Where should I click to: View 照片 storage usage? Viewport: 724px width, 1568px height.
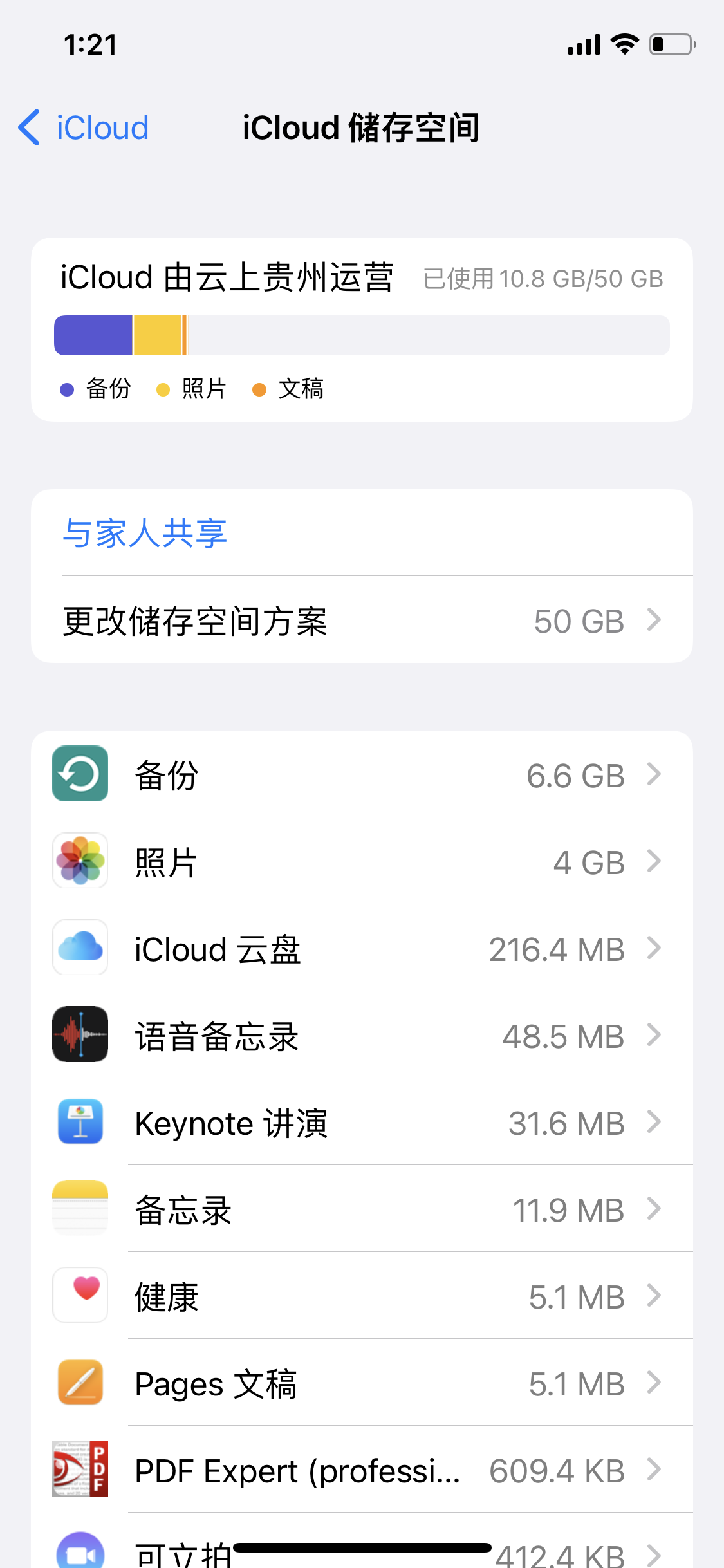[362, 861]
